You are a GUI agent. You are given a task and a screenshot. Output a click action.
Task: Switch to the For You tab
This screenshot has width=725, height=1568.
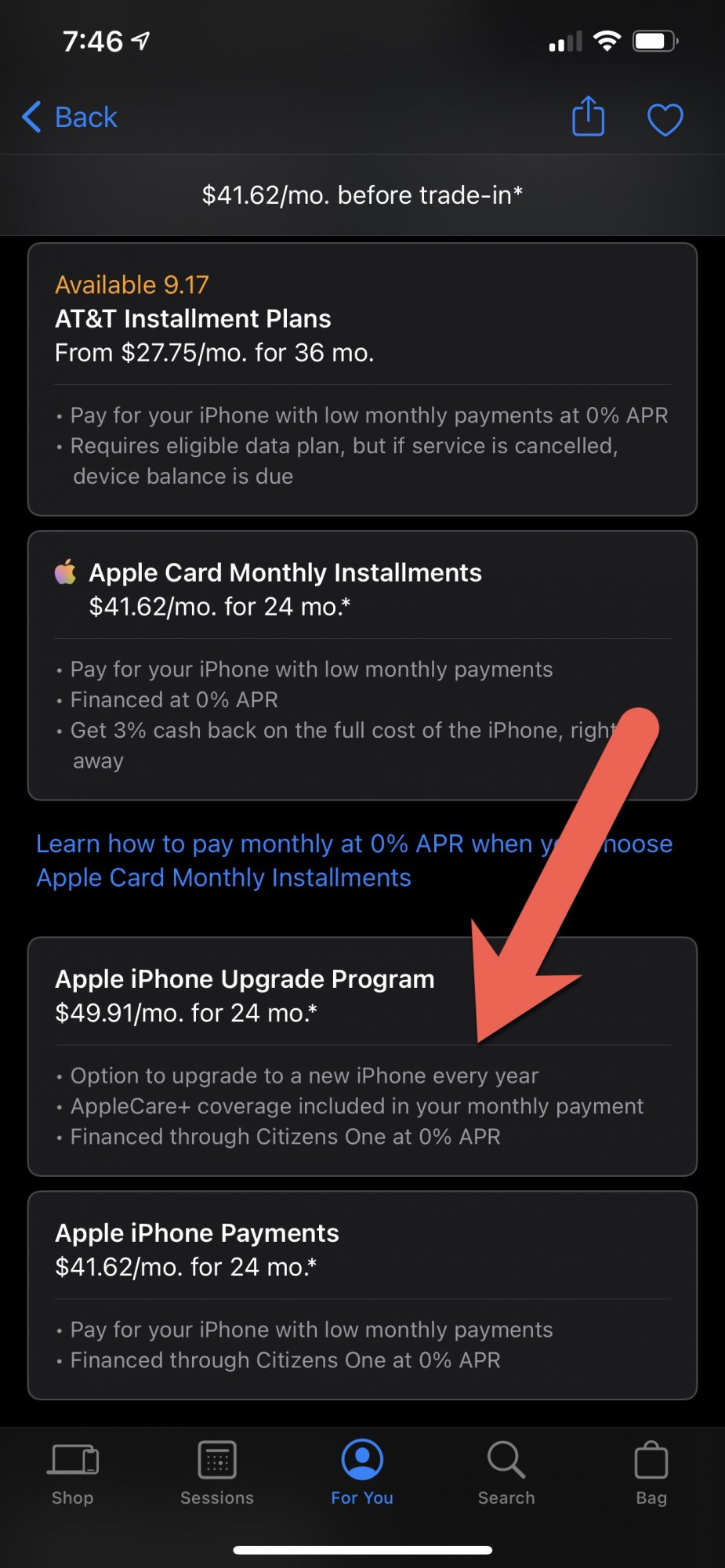coord(362,1473)
